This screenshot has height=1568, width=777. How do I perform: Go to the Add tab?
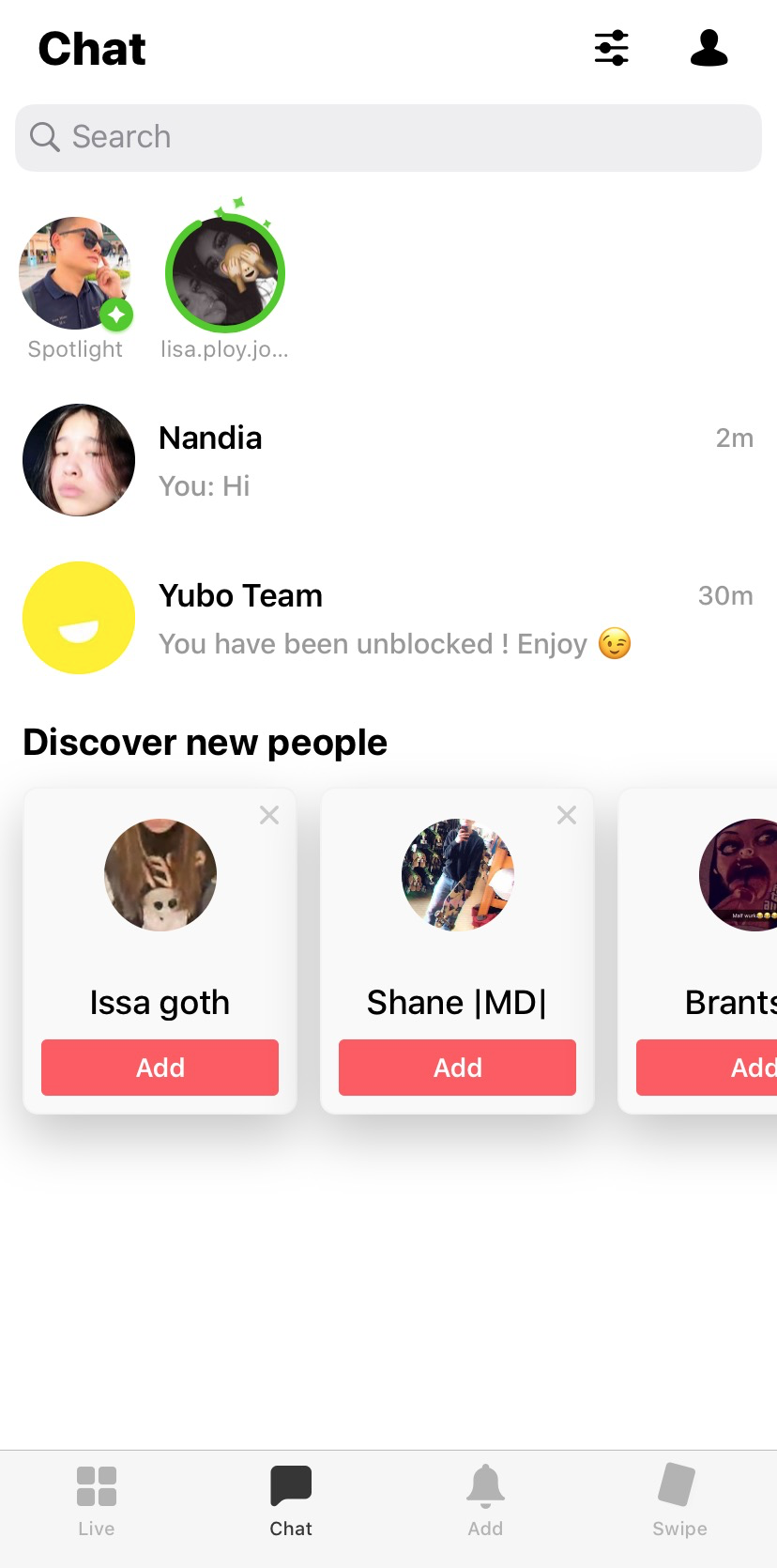coord(485,1501)
